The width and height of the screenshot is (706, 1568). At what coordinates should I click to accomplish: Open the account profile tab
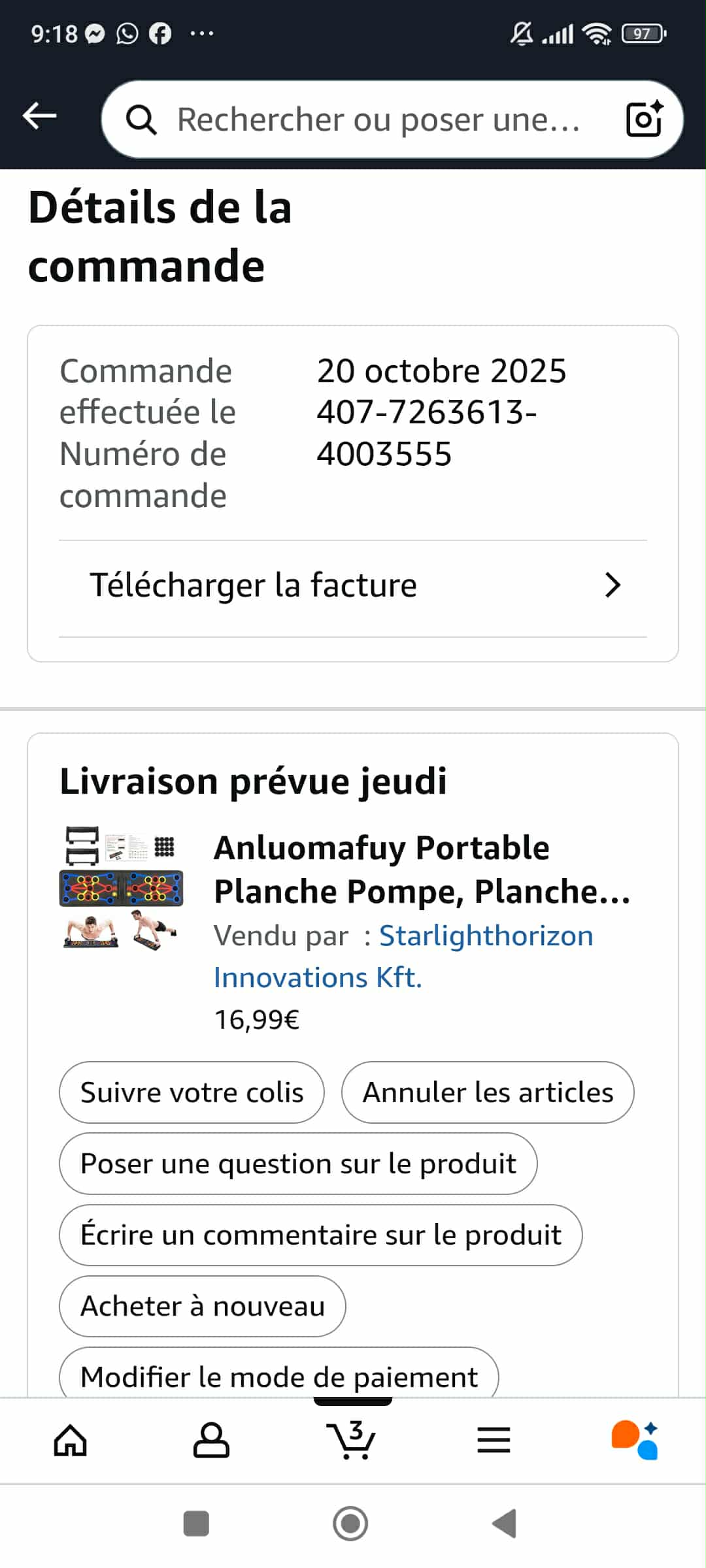(211, 1440)
